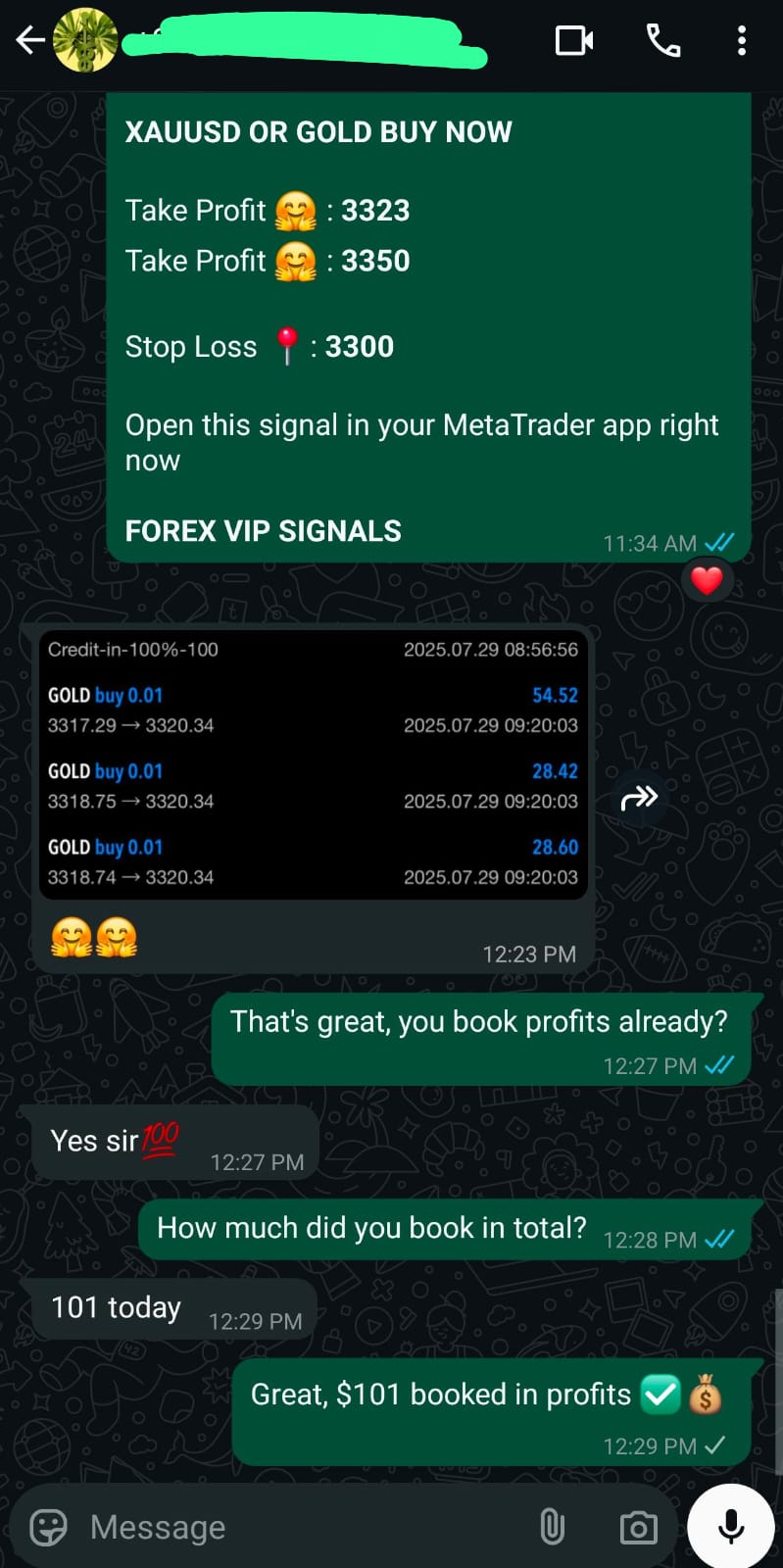783x1568 pixels.
Task: Forward the received trades image
Action: tap(639, 798)
